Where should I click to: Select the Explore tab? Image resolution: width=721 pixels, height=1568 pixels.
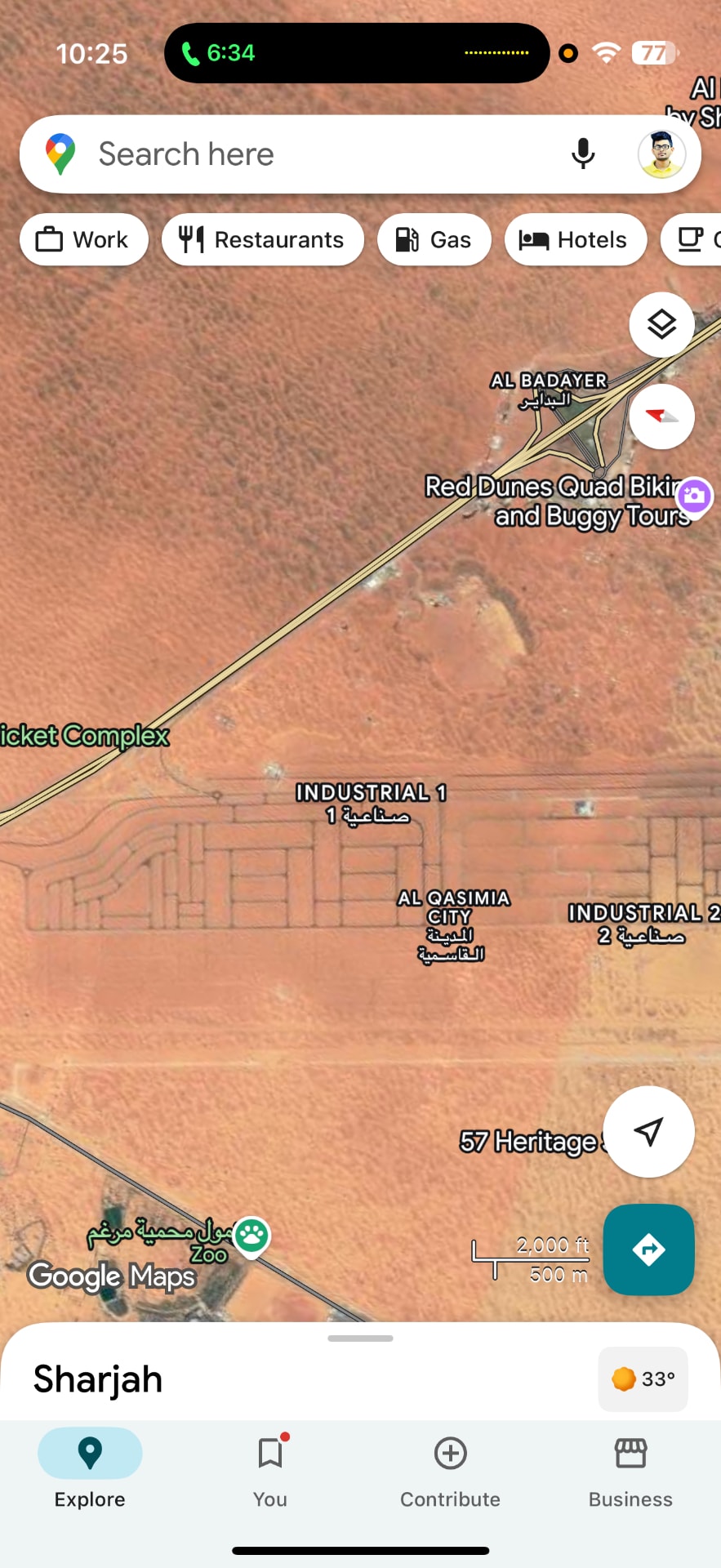[x=90, y=1472]
